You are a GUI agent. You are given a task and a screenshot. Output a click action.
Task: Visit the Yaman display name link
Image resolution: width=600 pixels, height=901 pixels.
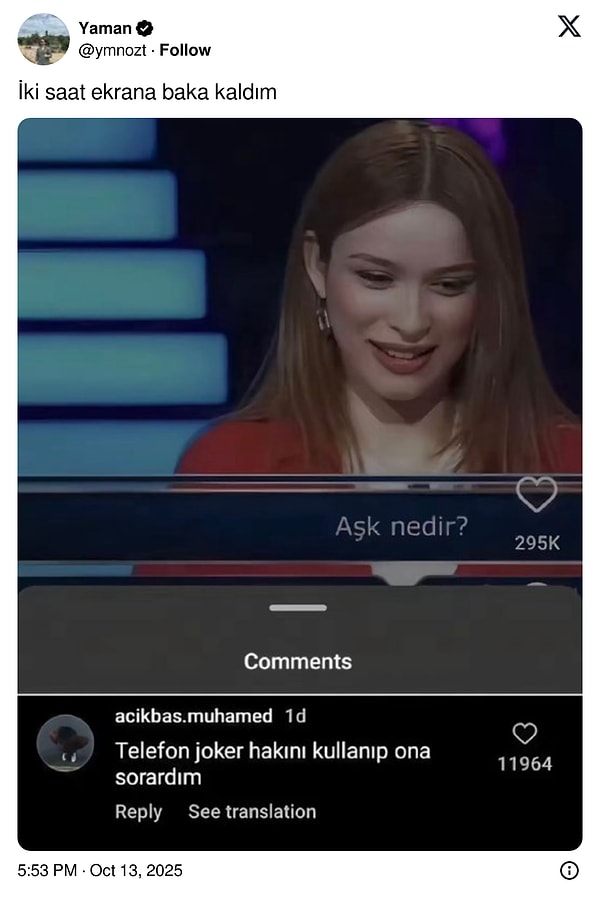click(x=105, y=29)
